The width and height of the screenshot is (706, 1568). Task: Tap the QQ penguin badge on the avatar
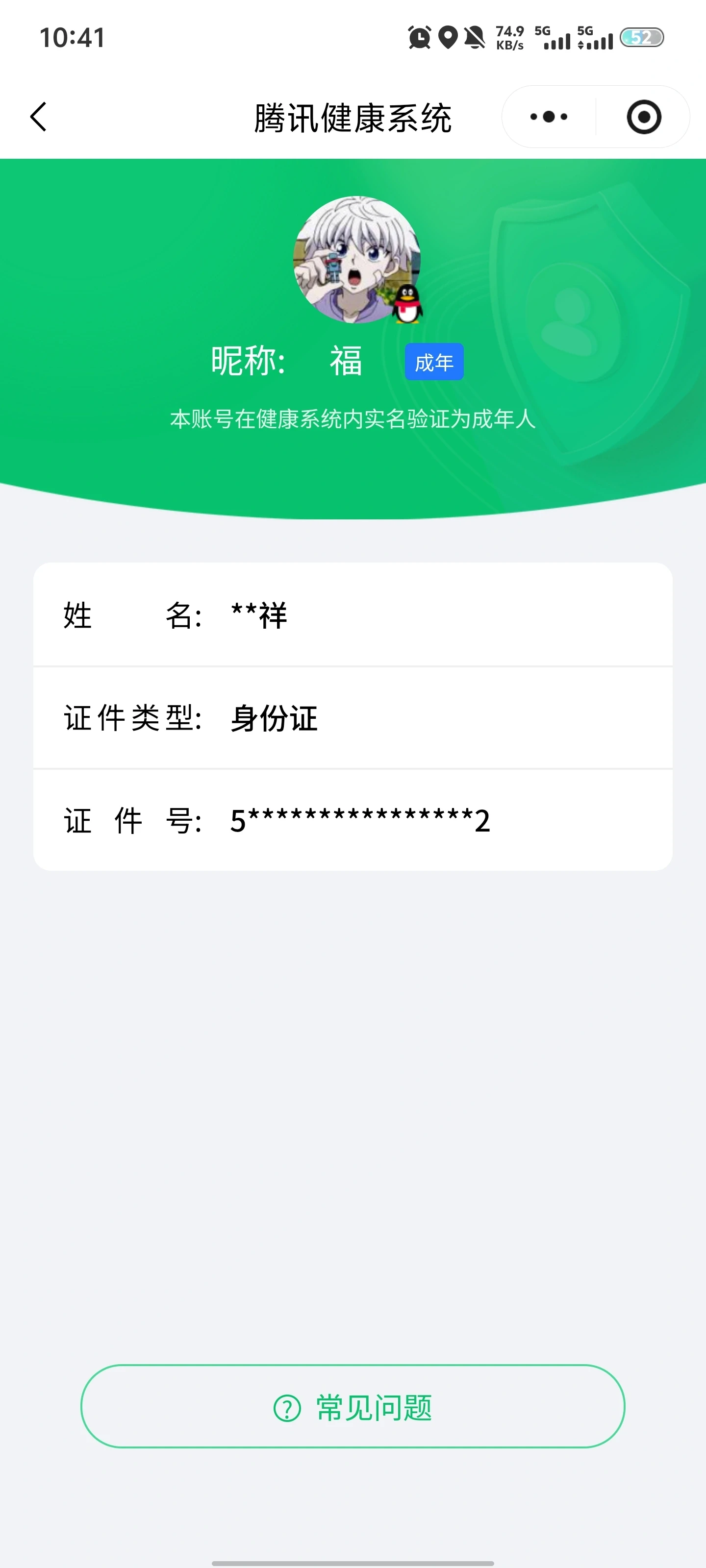[407, 304]
